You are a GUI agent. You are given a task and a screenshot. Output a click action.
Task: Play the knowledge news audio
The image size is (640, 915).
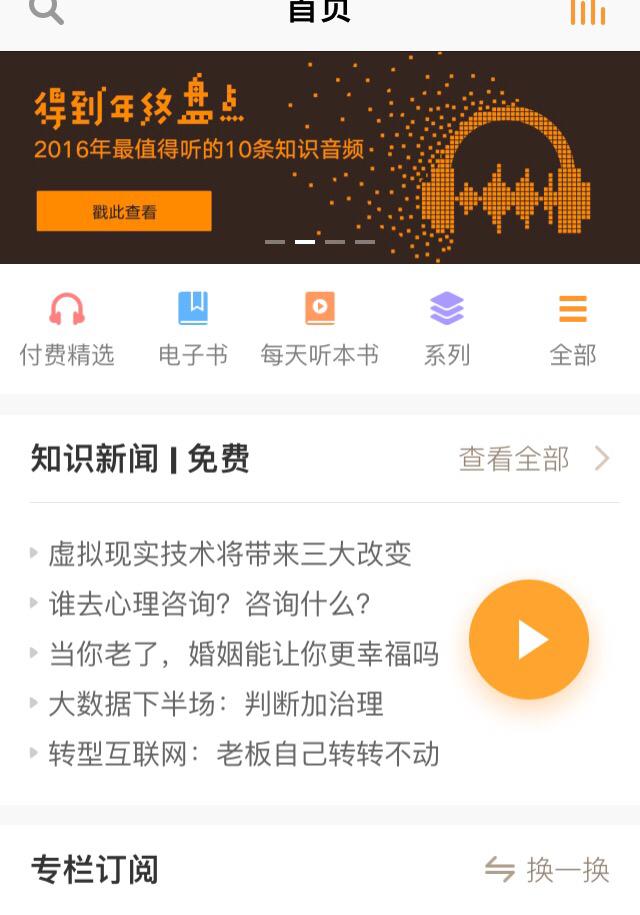pyautogui.click(x=529, y=639)
